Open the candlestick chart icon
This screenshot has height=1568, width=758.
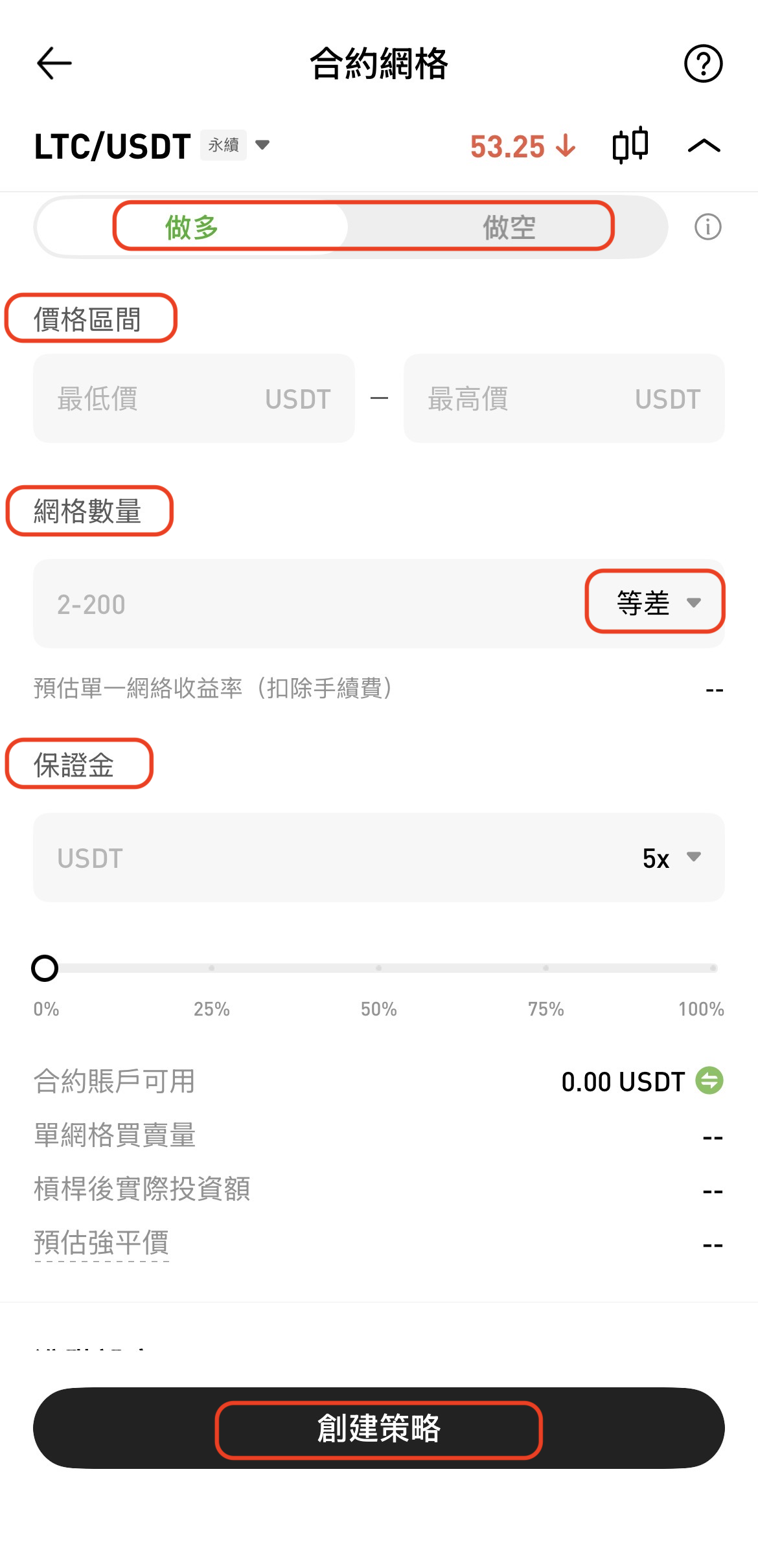click(630, 145)
